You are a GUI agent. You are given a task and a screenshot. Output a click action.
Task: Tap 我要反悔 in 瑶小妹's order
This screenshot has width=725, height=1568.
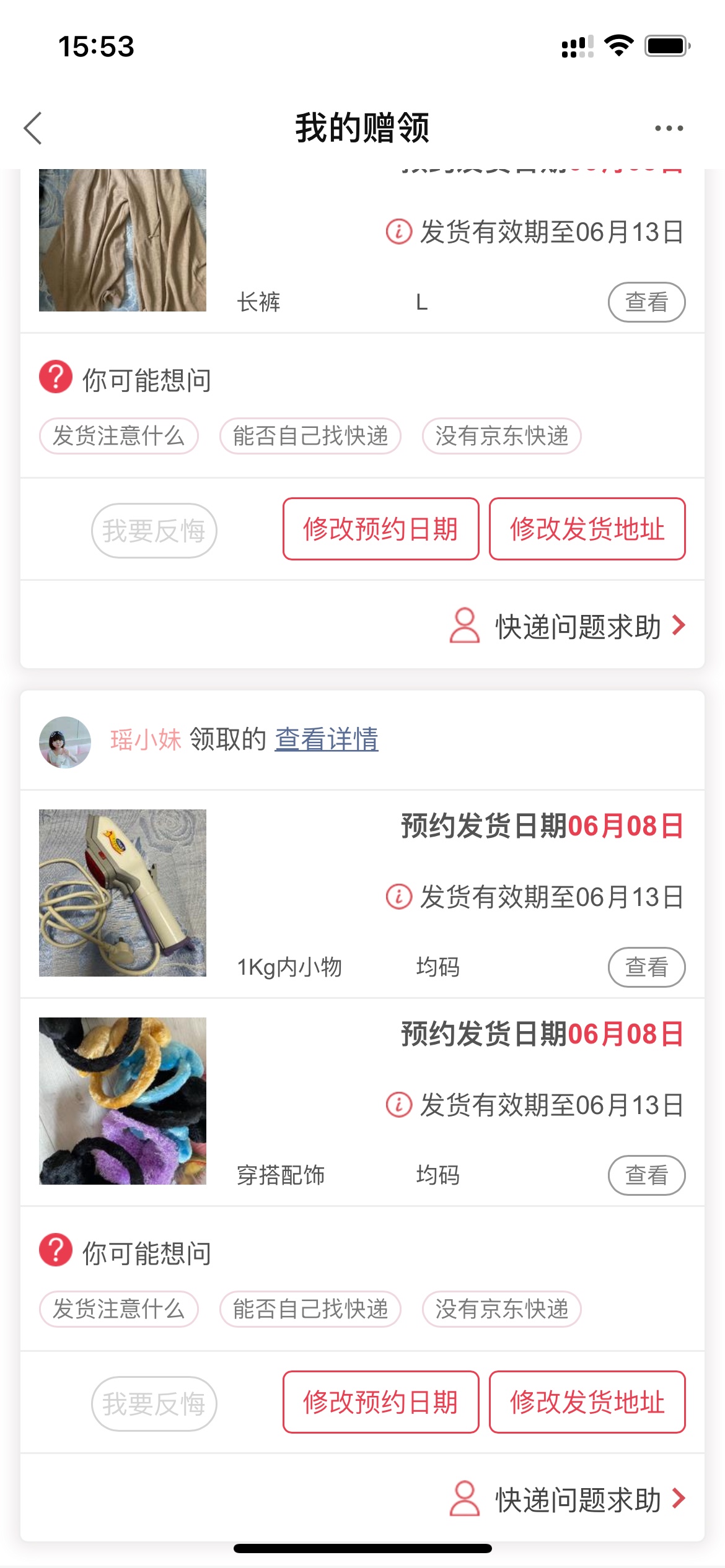[154, 1404]
